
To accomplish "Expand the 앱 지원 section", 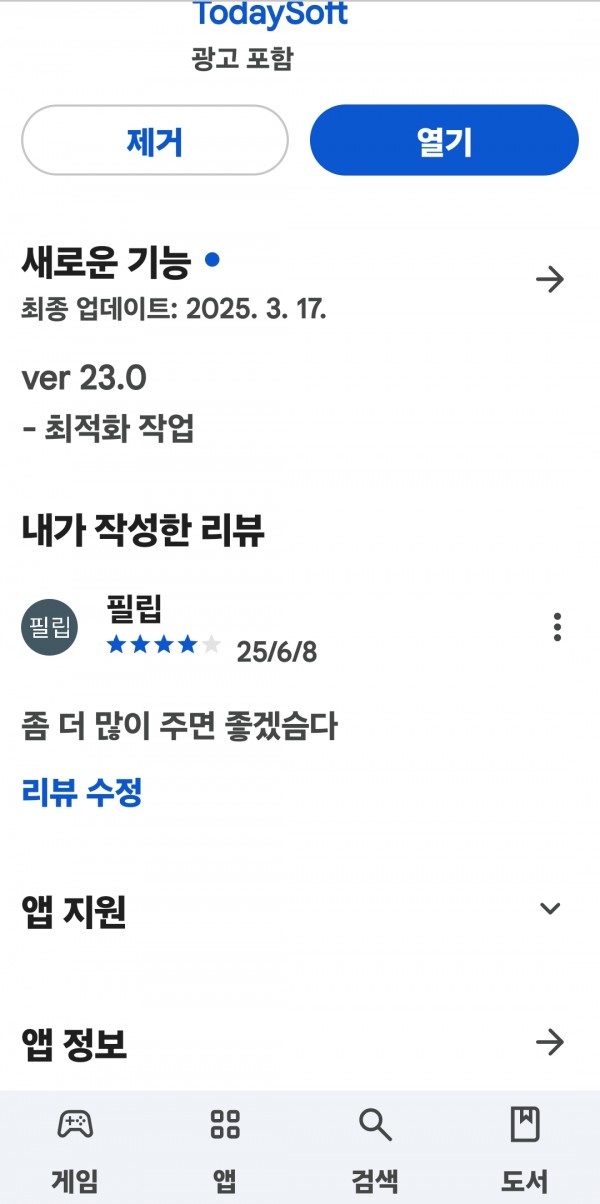I will [x=550, y=909].
